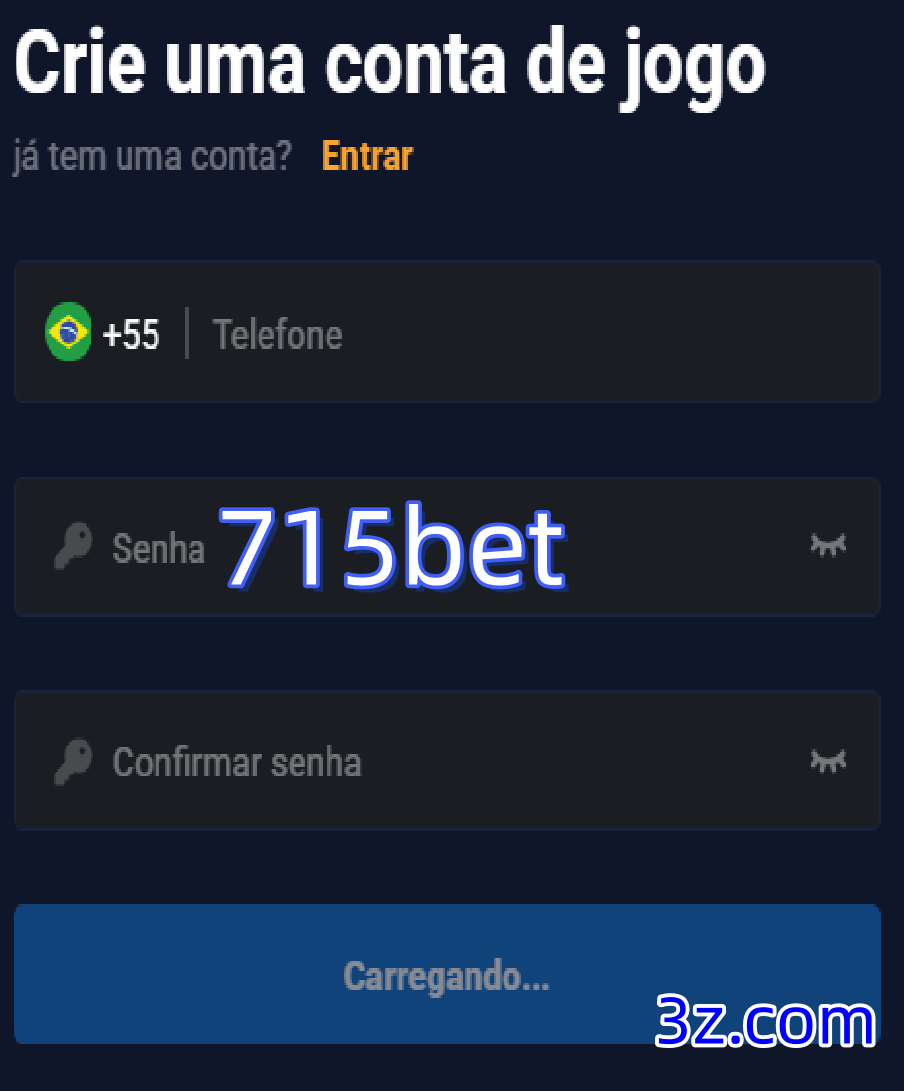Click the +55 country code label

pyautogui.click(x=131, y=335)
